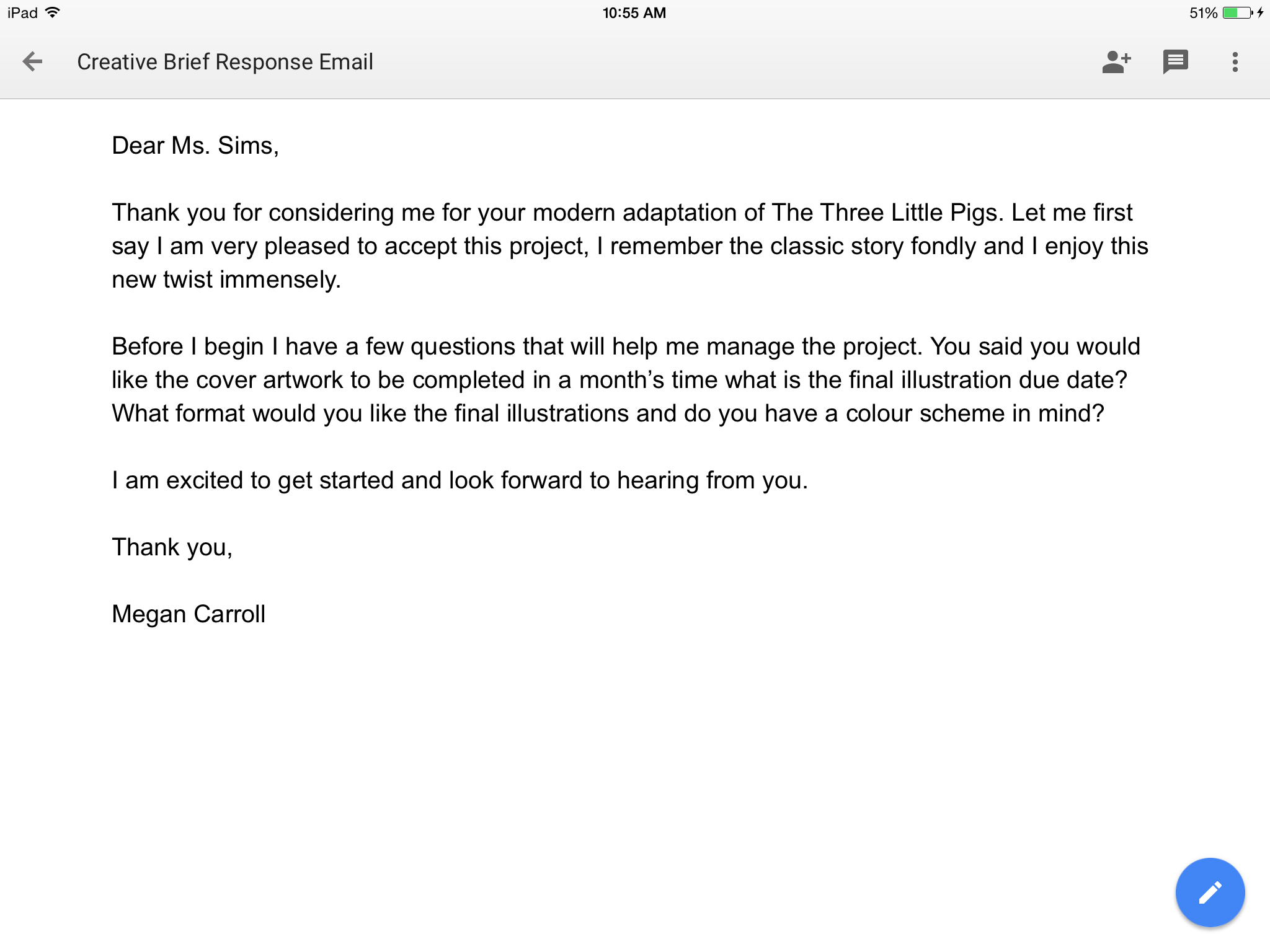Add people to share this document
This screenshot has width=1270, height=952.
1116,61
